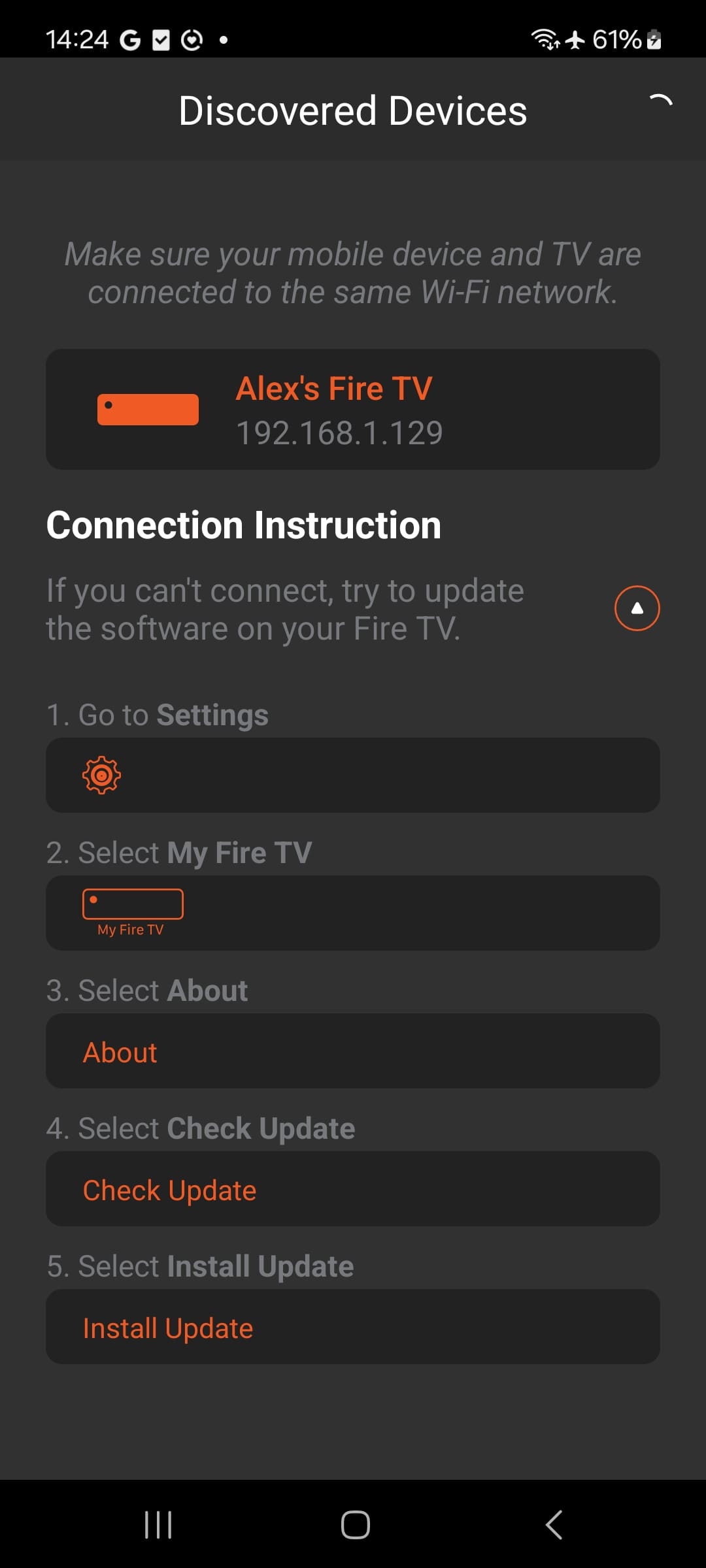Open recent apps from navigation bar
Viewport: 706px width, 1568px height.
[157, 1524]
